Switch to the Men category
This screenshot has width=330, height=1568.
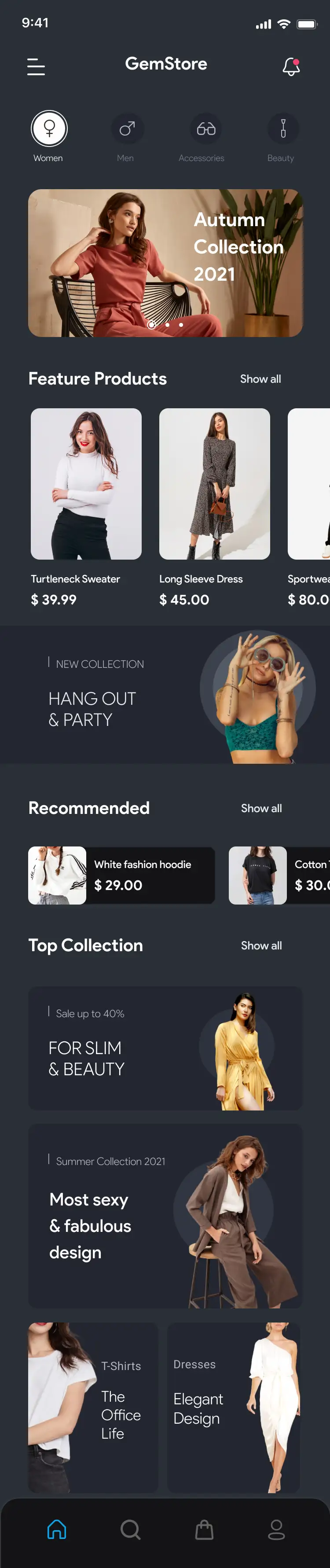(127, 129)
